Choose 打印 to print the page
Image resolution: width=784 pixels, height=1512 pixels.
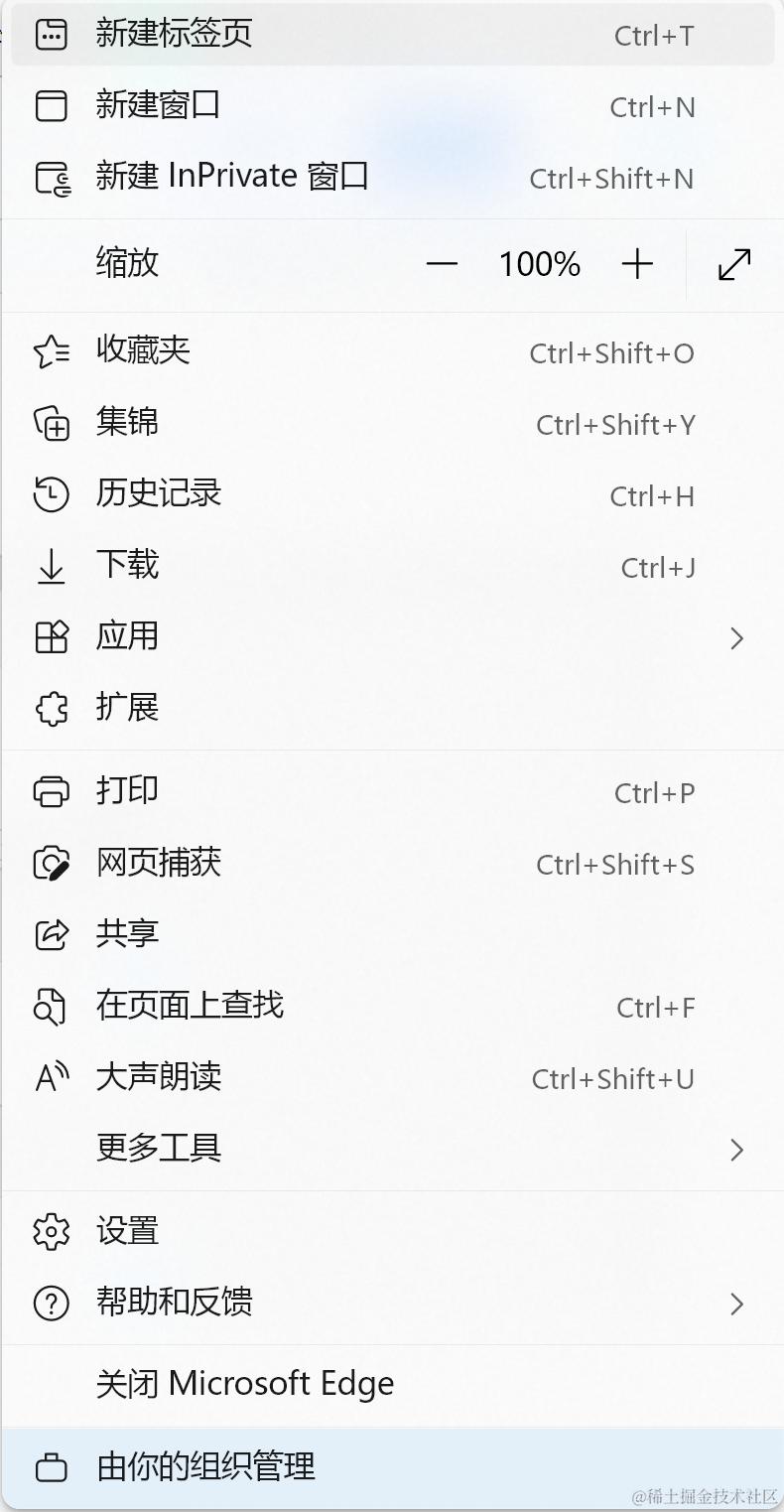[x=127, y=791]
